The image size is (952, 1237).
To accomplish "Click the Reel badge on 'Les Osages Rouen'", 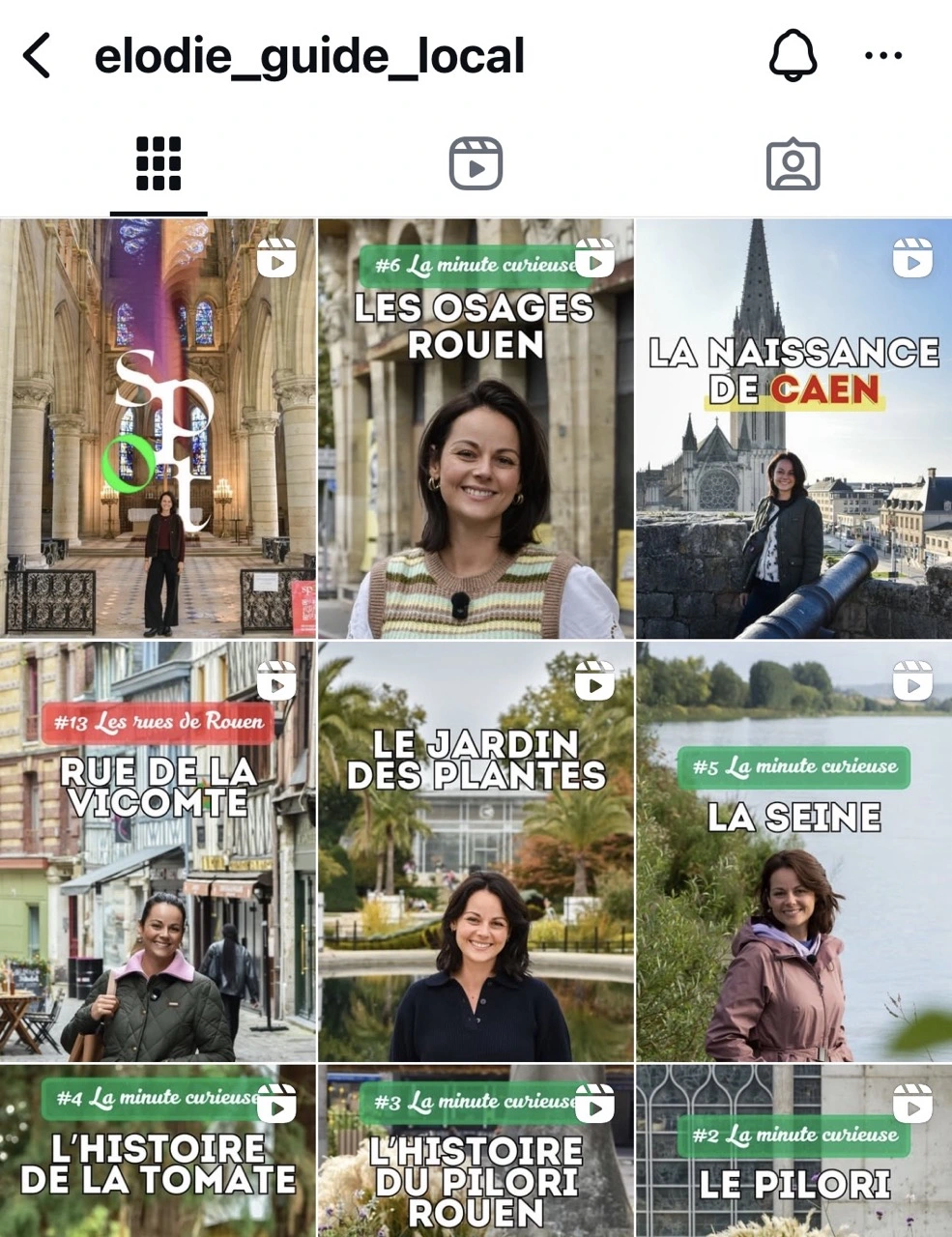I will [x=595, y=259].
